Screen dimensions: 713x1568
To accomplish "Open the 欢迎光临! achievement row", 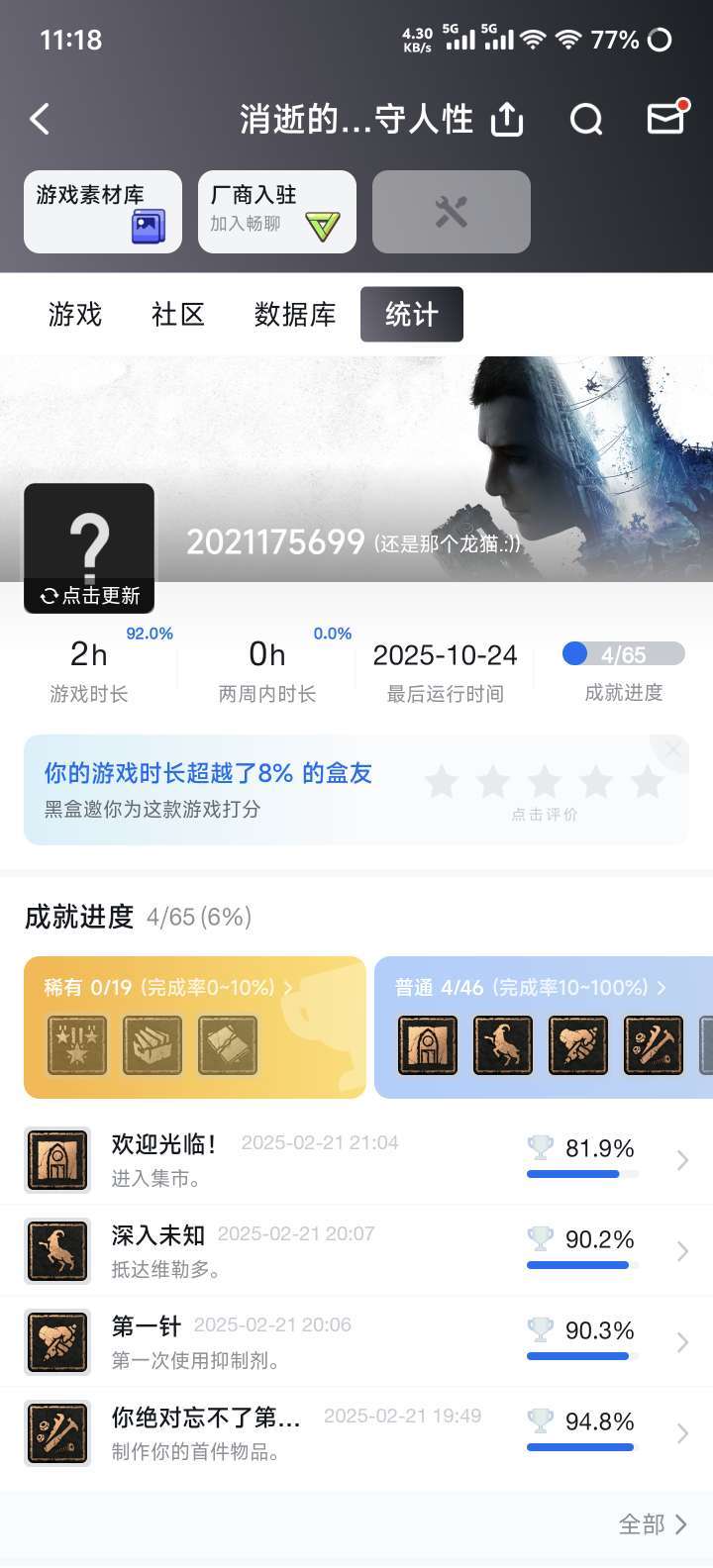I will point(356,1159).
